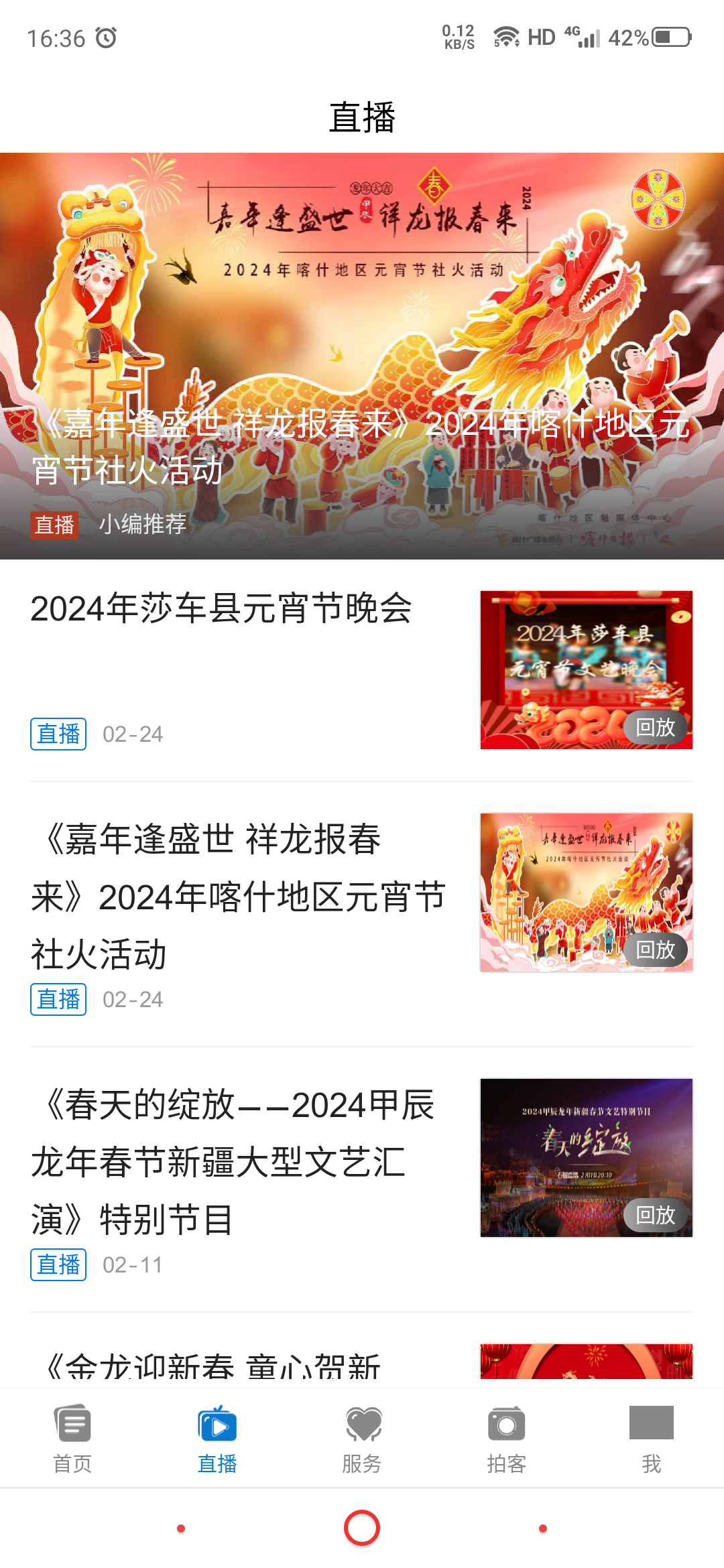Go to the 服务 tab
This screenshot has width=724, height=1568.
point(362,1438)
